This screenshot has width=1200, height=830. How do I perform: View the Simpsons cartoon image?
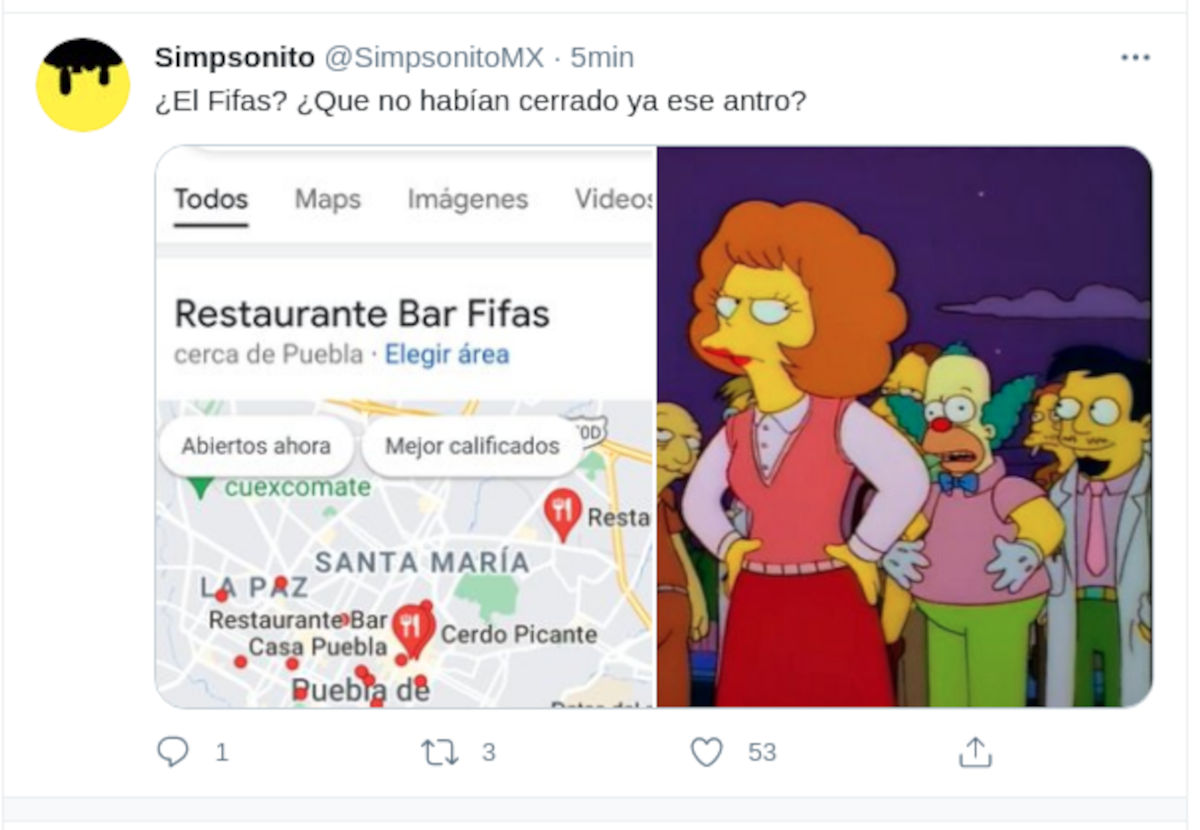[904, 427]
